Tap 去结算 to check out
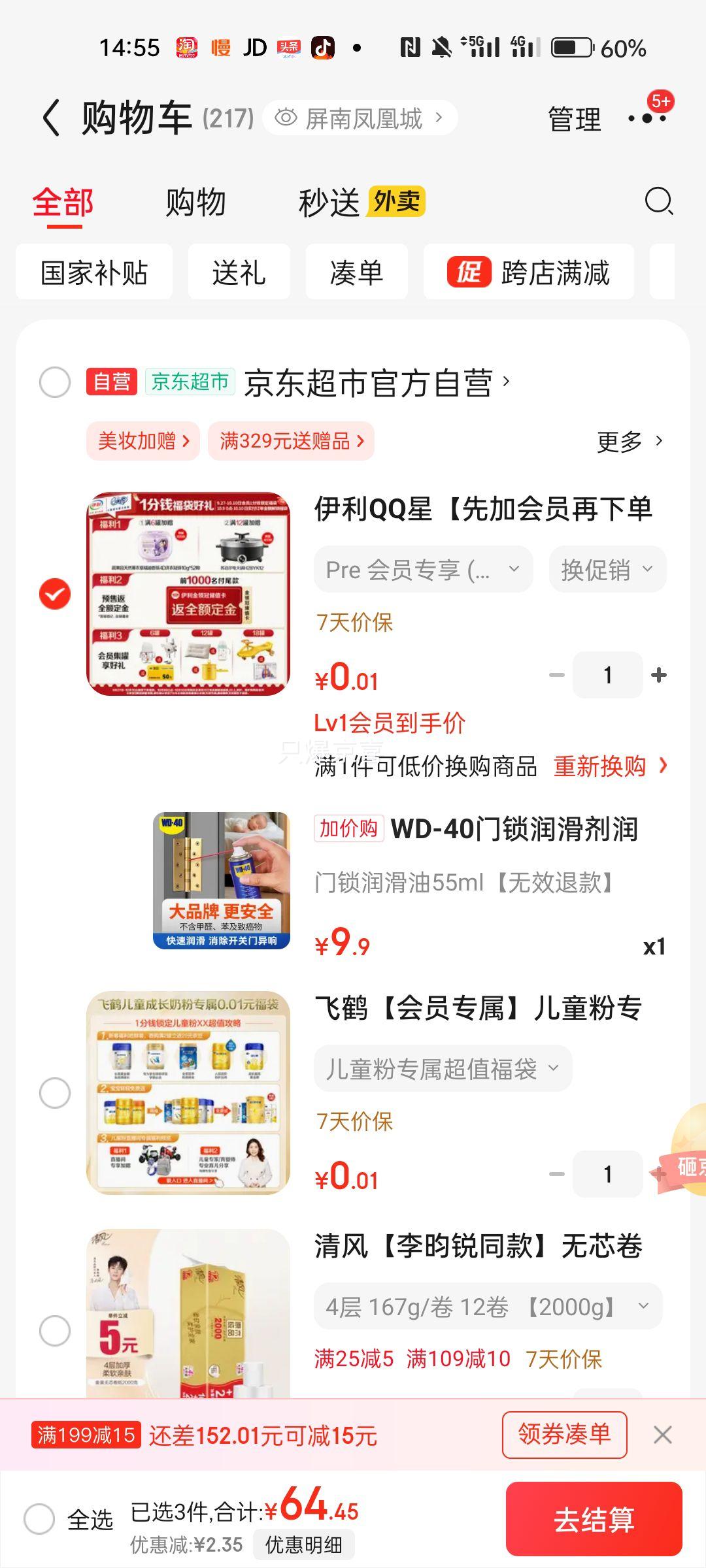The height and width of the screenshot is (1568, 706). pyautogui.click(x=594, y=1520)
